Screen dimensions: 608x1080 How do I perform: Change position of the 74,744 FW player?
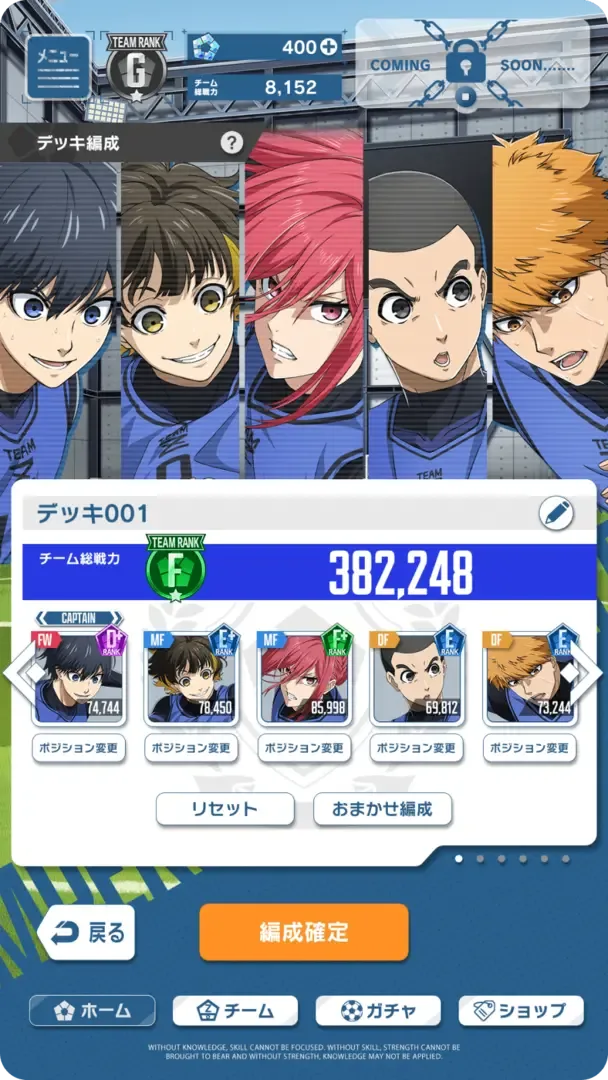pos(79,748)
